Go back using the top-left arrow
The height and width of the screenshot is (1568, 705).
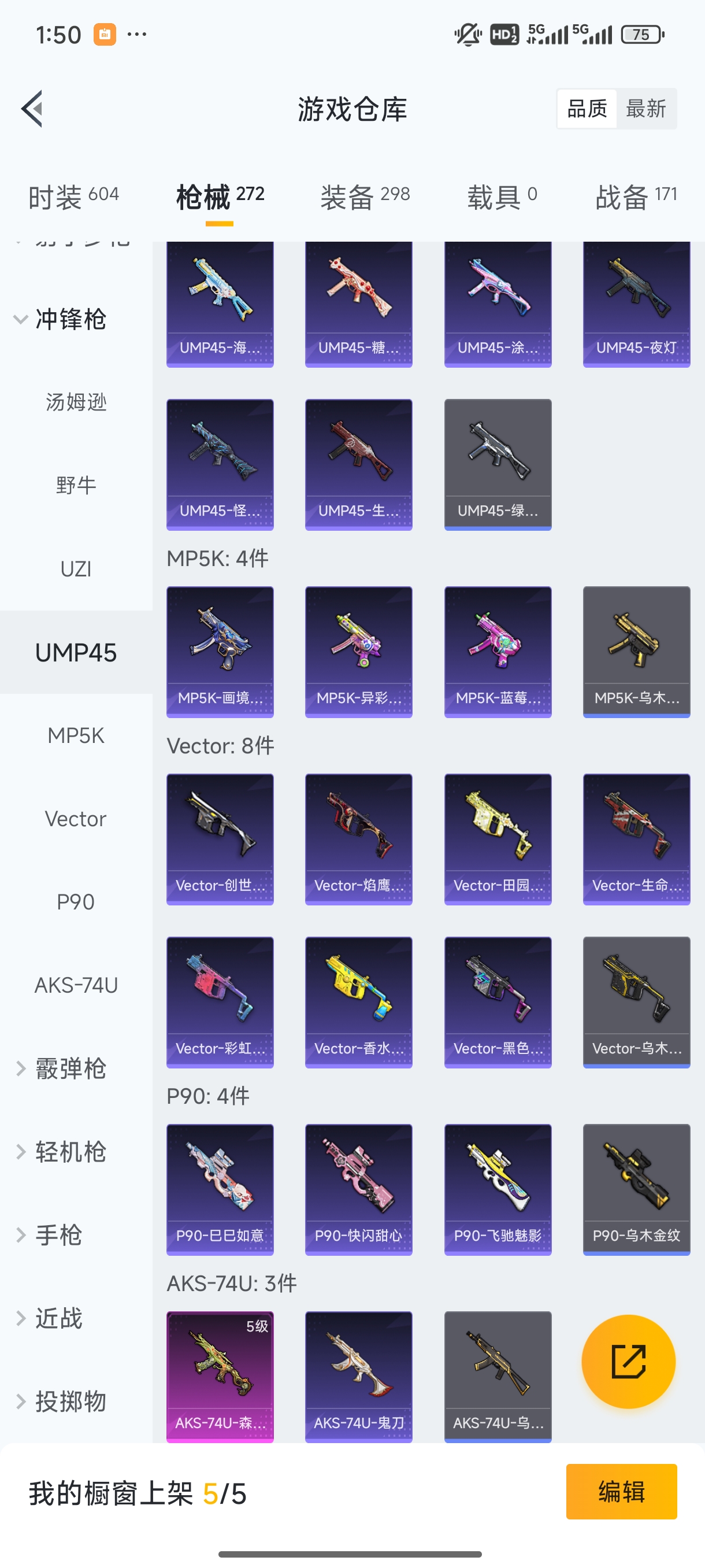pyautogui.click(x=32, y=109)
